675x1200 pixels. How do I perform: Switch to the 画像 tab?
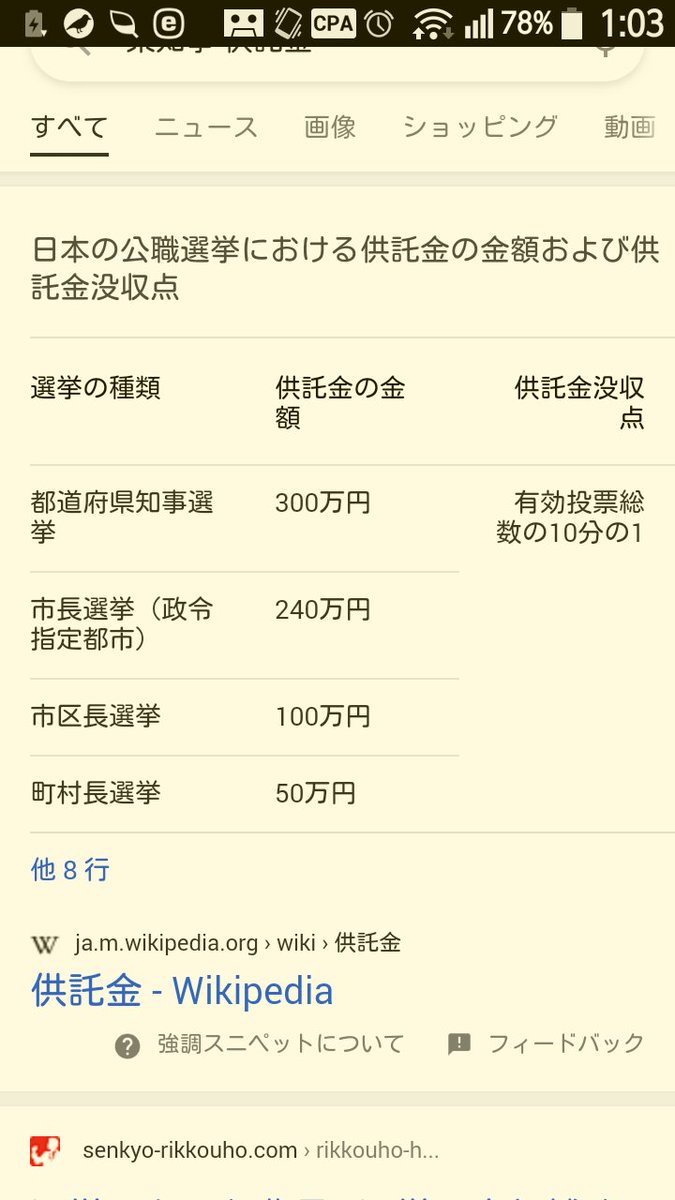click(x=330, y=127)
